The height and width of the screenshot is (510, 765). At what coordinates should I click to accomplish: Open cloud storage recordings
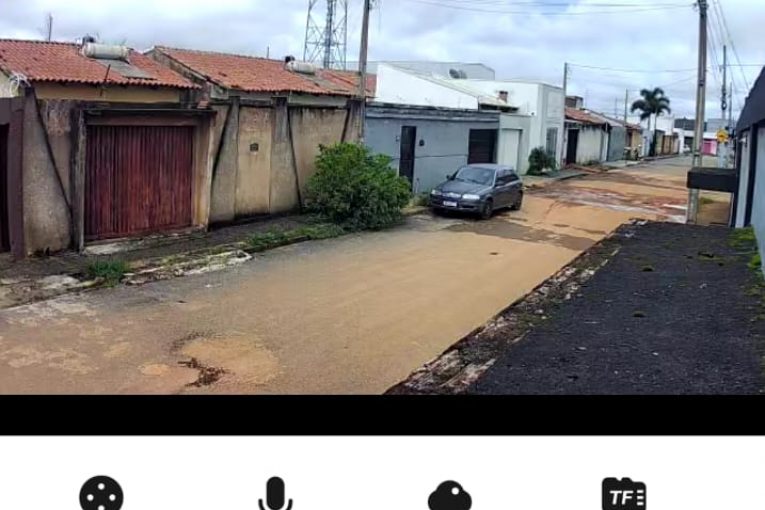(449, 496)
